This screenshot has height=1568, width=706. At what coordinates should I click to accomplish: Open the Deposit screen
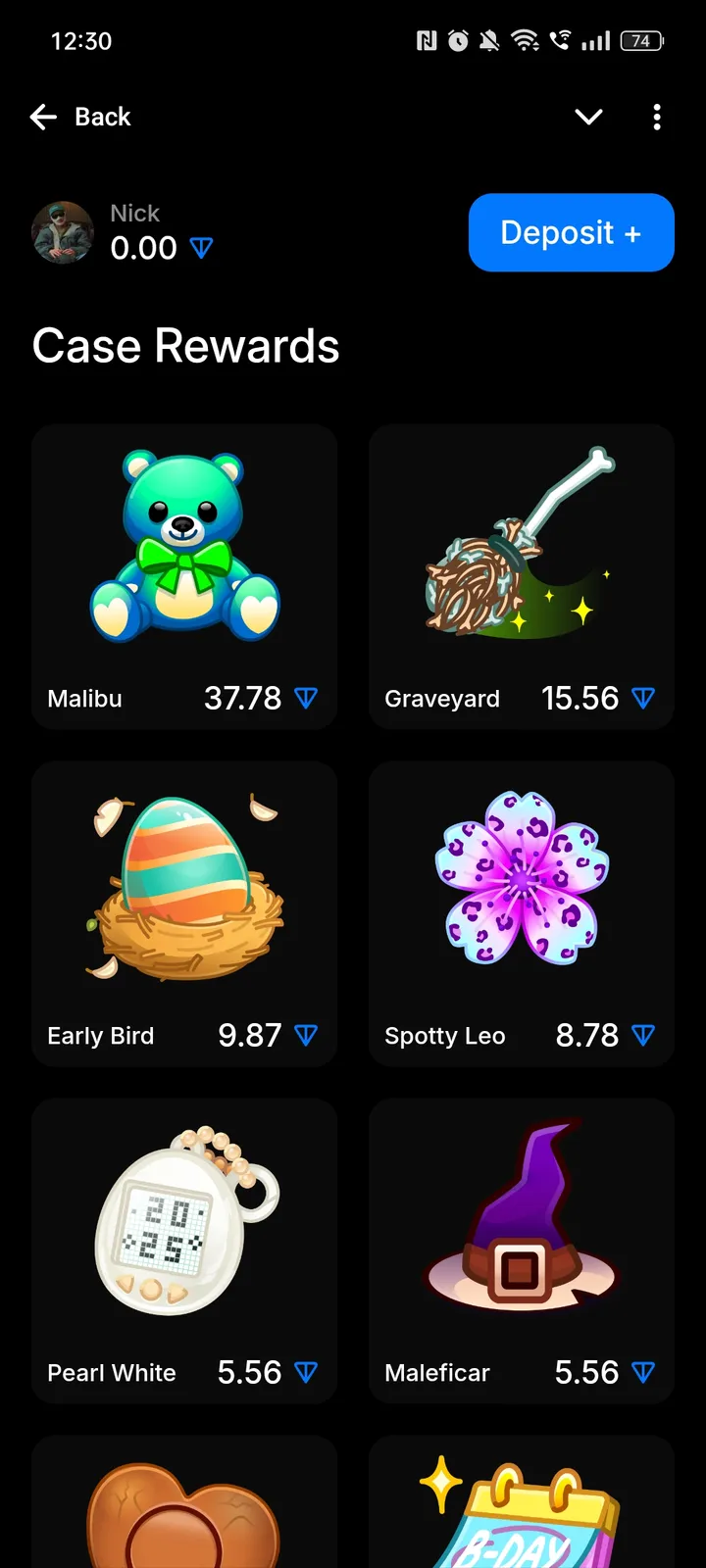571,232
